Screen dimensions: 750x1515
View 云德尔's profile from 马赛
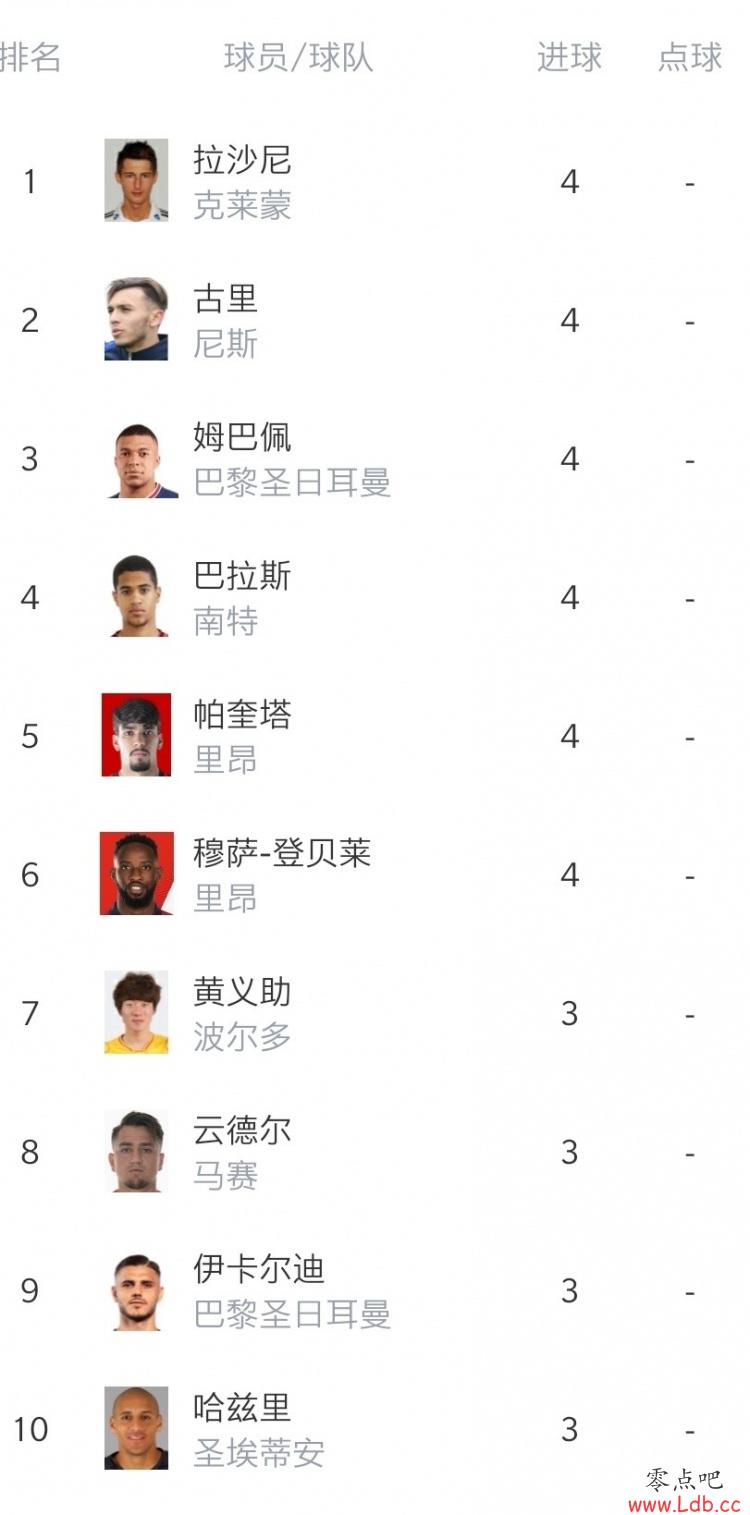point(242,1131)
